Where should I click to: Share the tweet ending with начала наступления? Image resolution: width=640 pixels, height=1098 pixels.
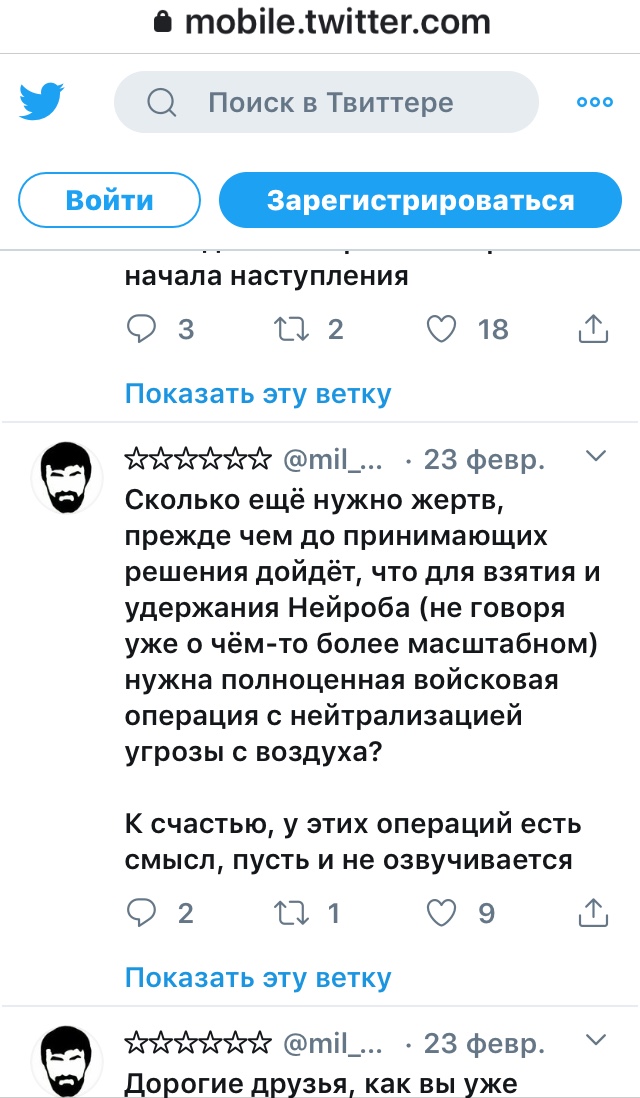coord(593,329)
